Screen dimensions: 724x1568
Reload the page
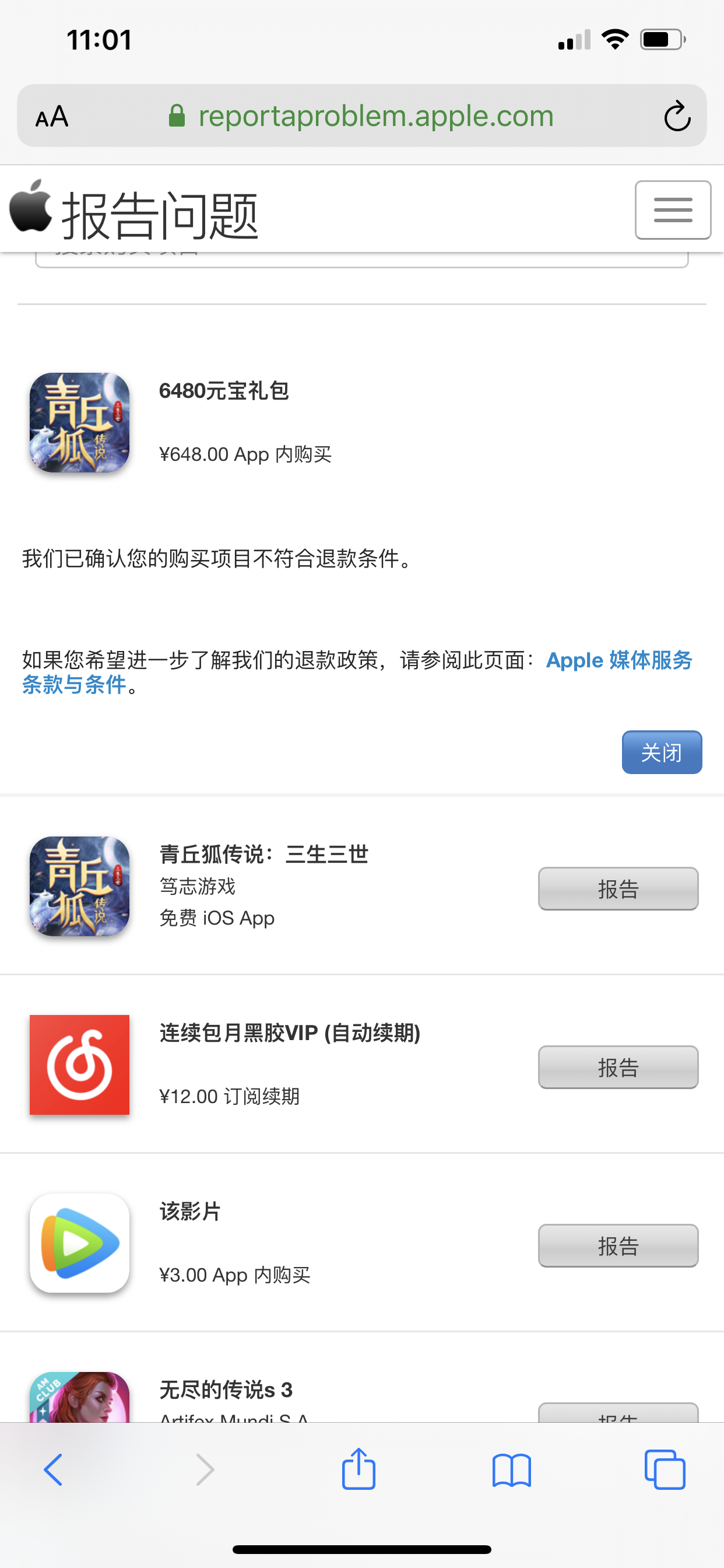coord(677,116)
